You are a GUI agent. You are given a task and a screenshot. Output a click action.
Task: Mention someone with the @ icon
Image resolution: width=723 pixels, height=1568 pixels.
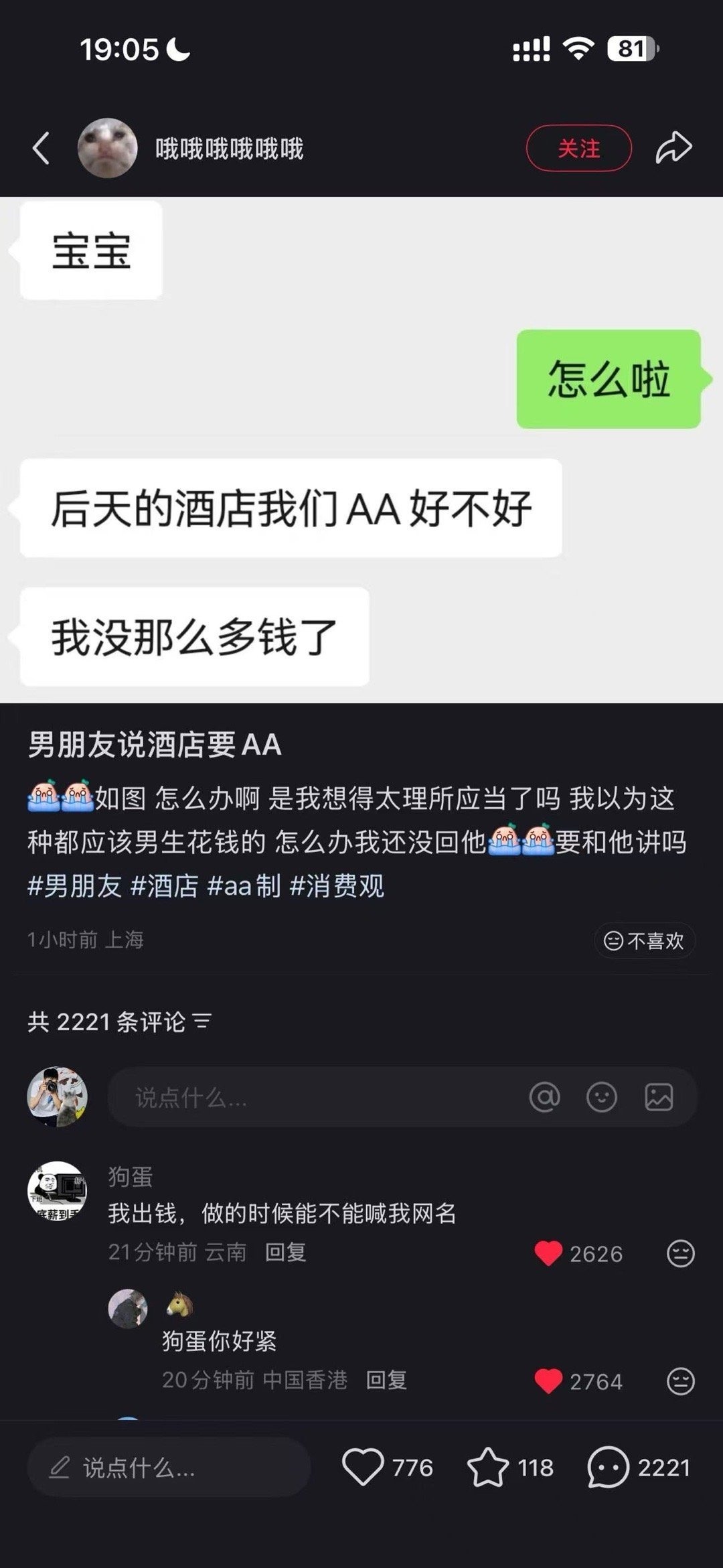point(544,1097)
